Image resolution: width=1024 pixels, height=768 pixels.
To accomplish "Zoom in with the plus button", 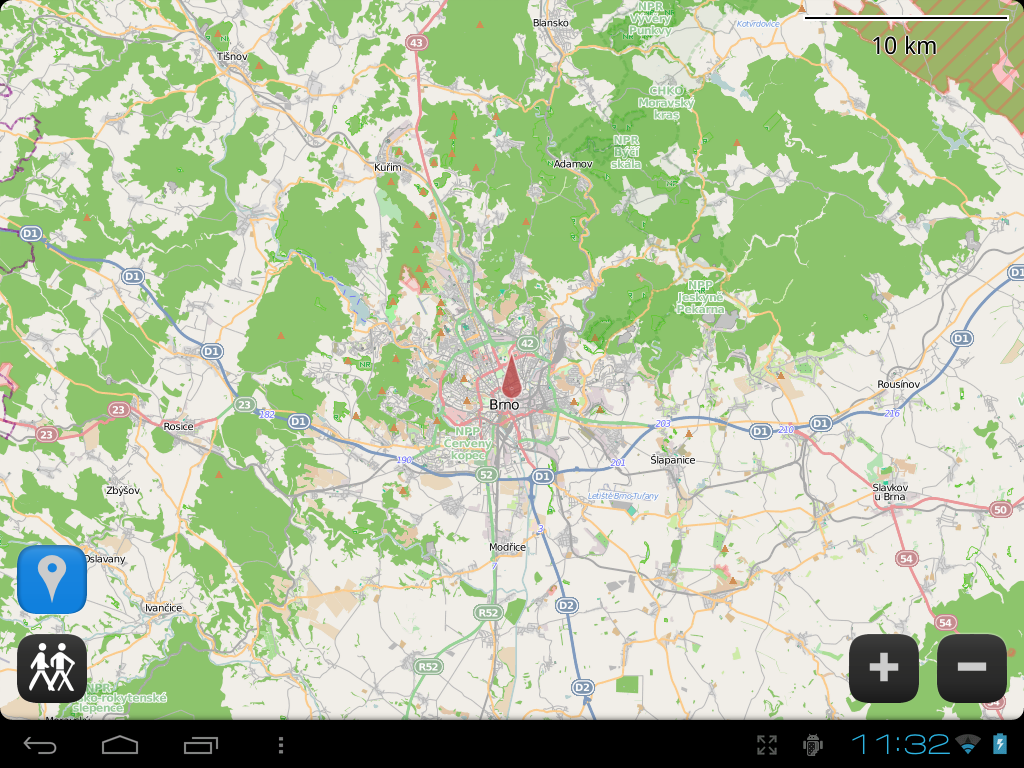I will pos(884,668).
